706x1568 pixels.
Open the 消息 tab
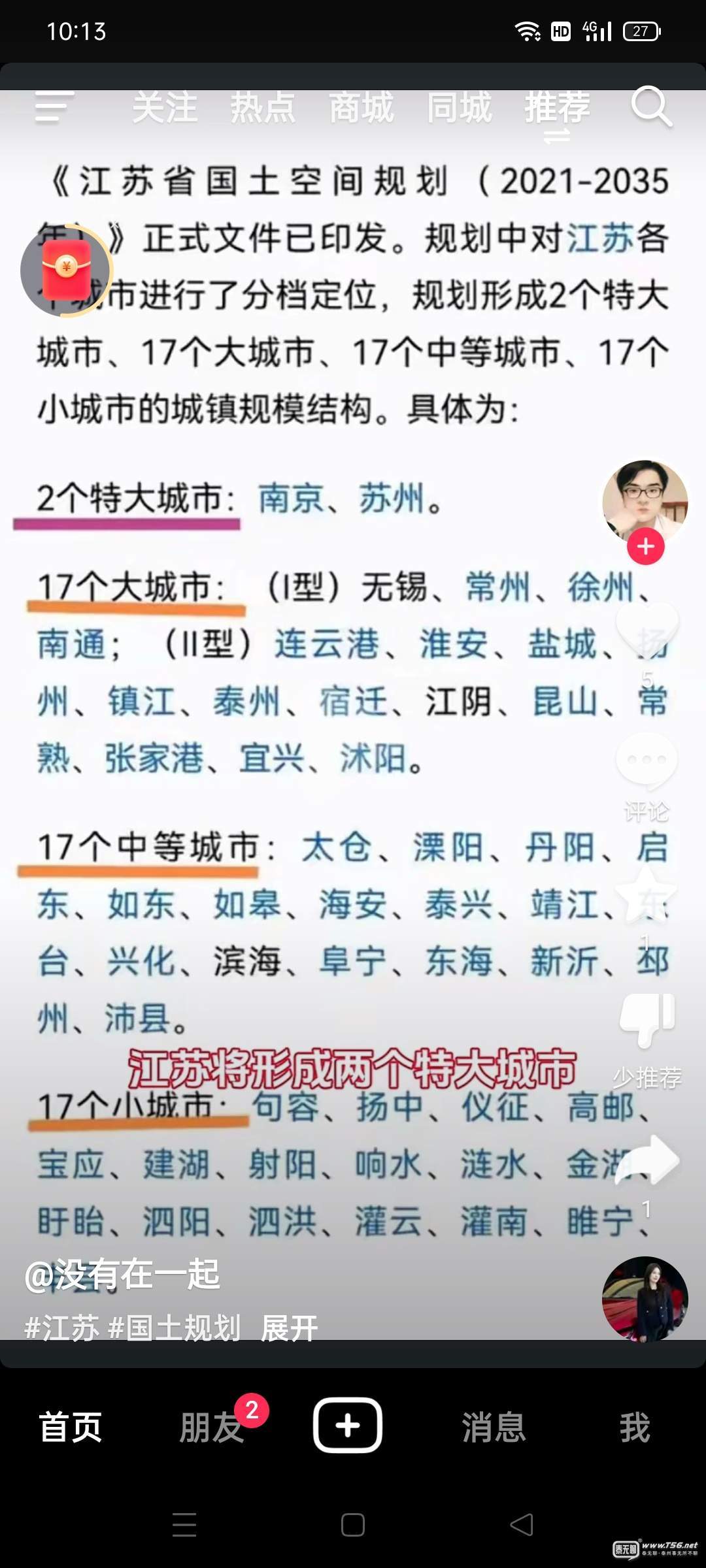click(494, 1427)
